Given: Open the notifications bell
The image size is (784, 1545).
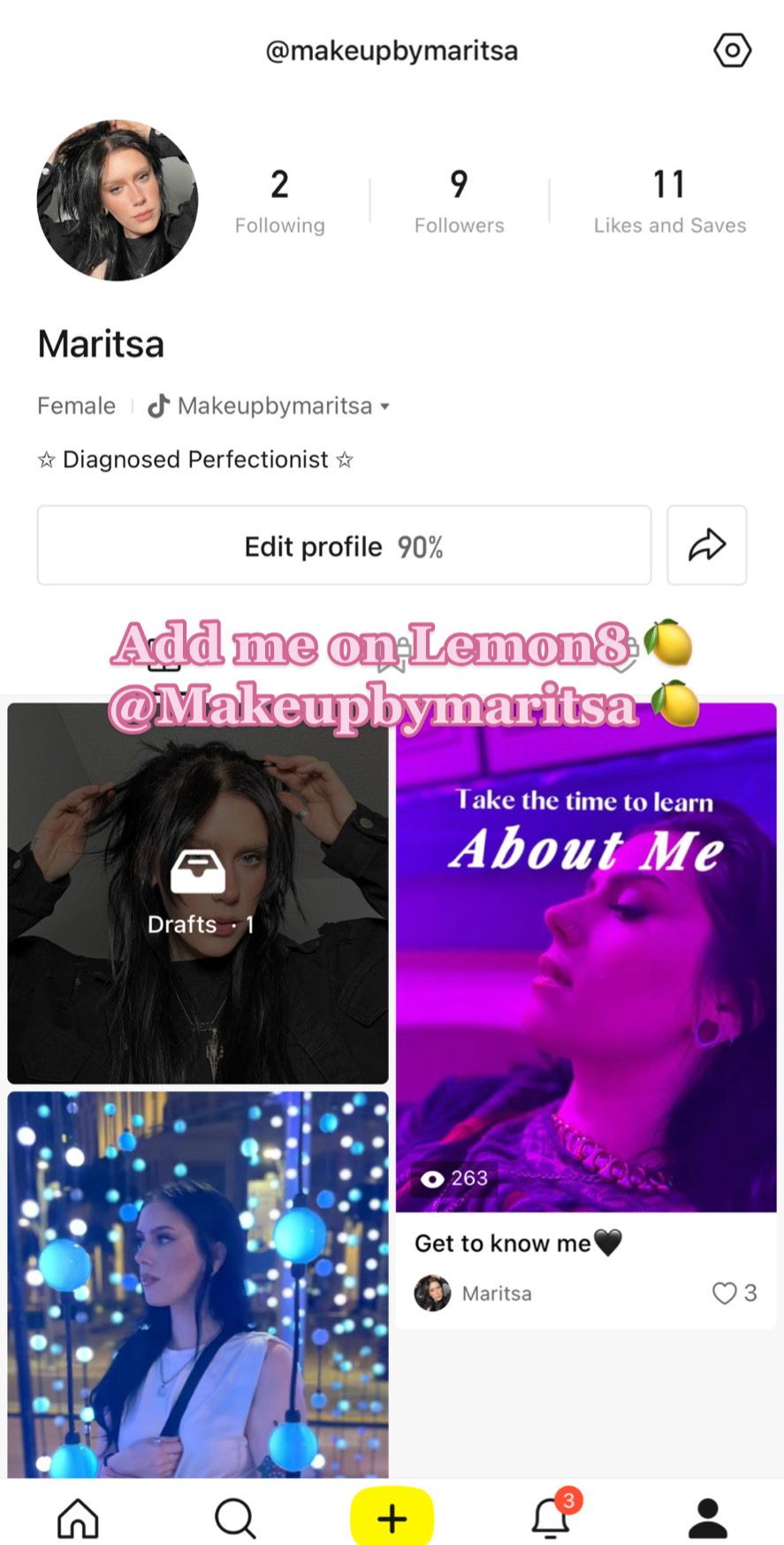Looking at the screenshot, I should [x=550, y=1518].
